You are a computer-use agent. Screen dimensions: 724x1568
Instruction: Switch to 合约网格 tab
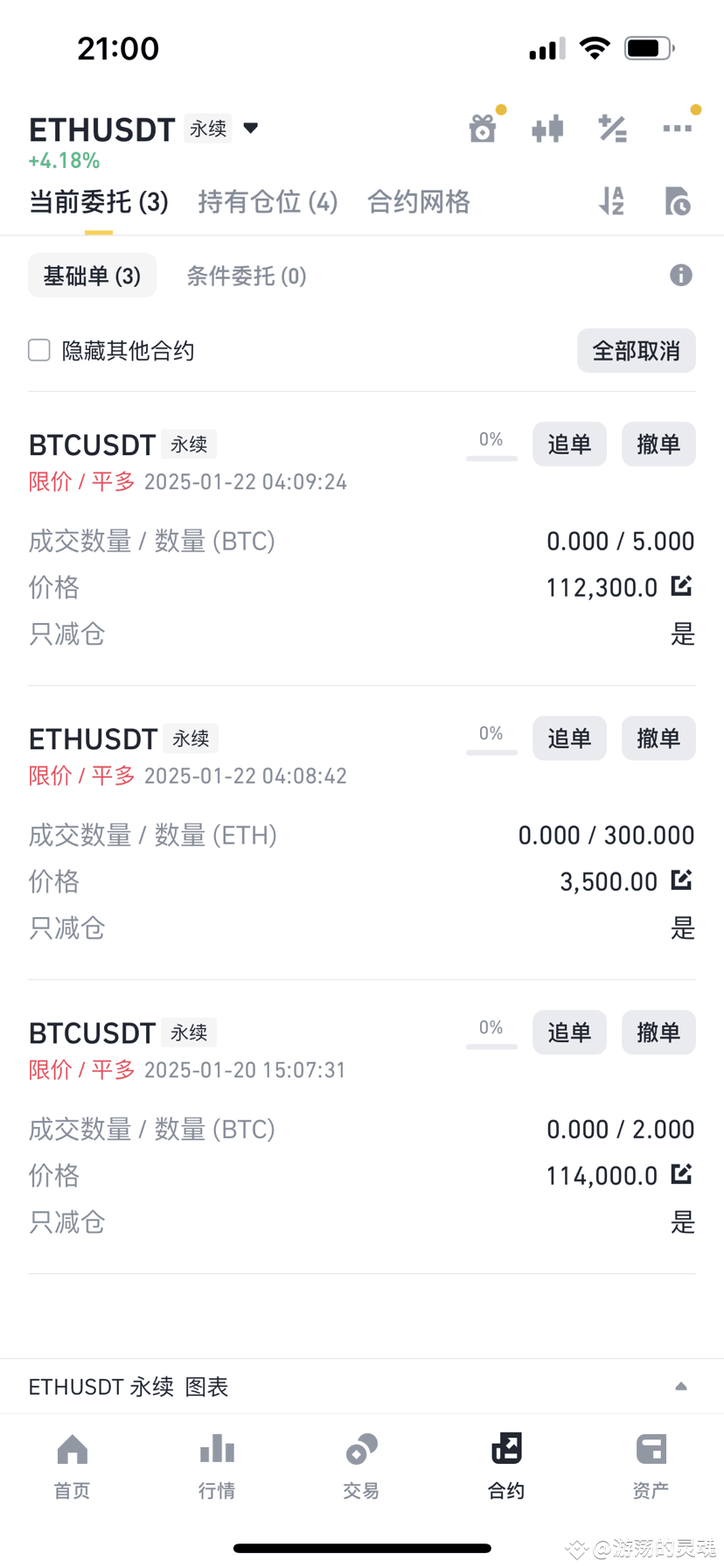pos(419,202)
